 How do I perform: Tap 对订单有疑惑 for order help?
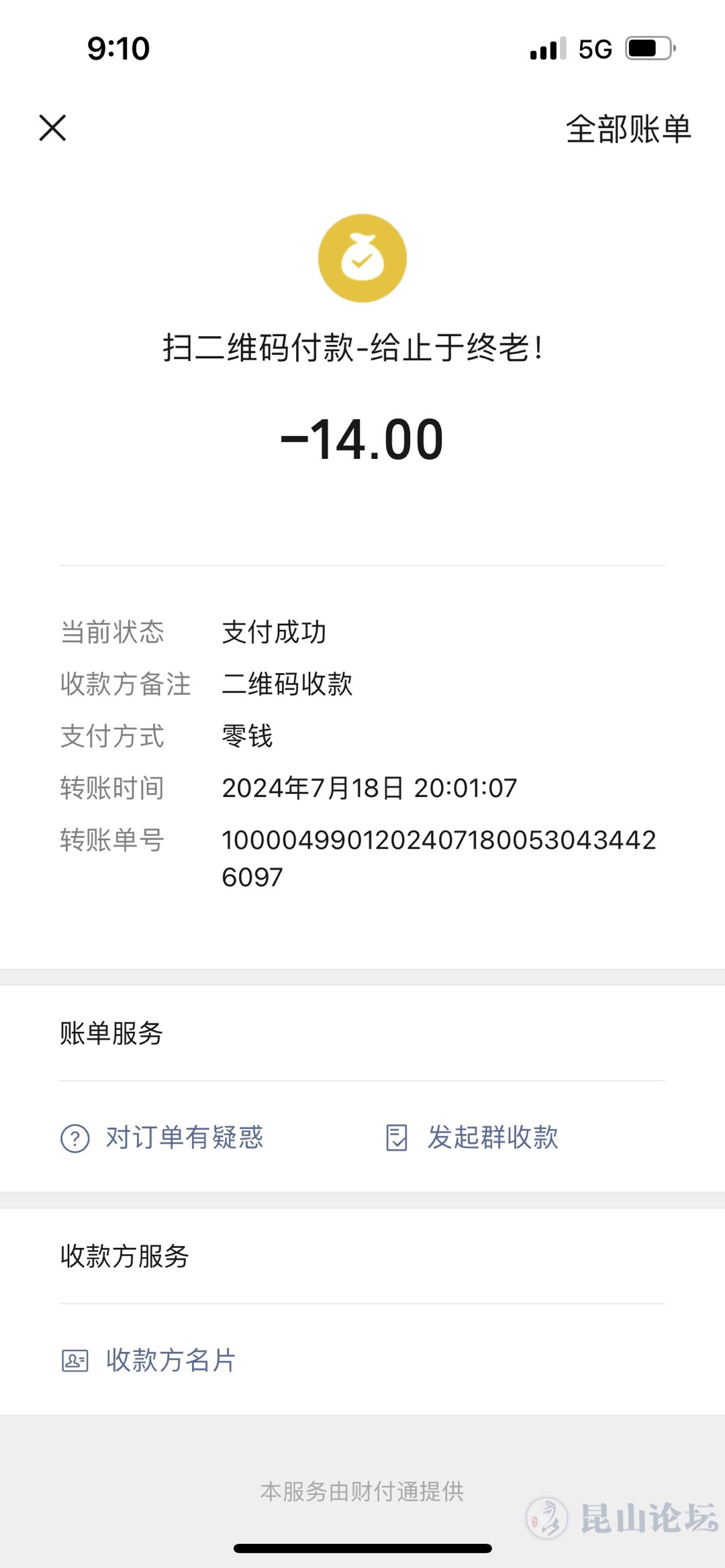[x=162, y=1137]
